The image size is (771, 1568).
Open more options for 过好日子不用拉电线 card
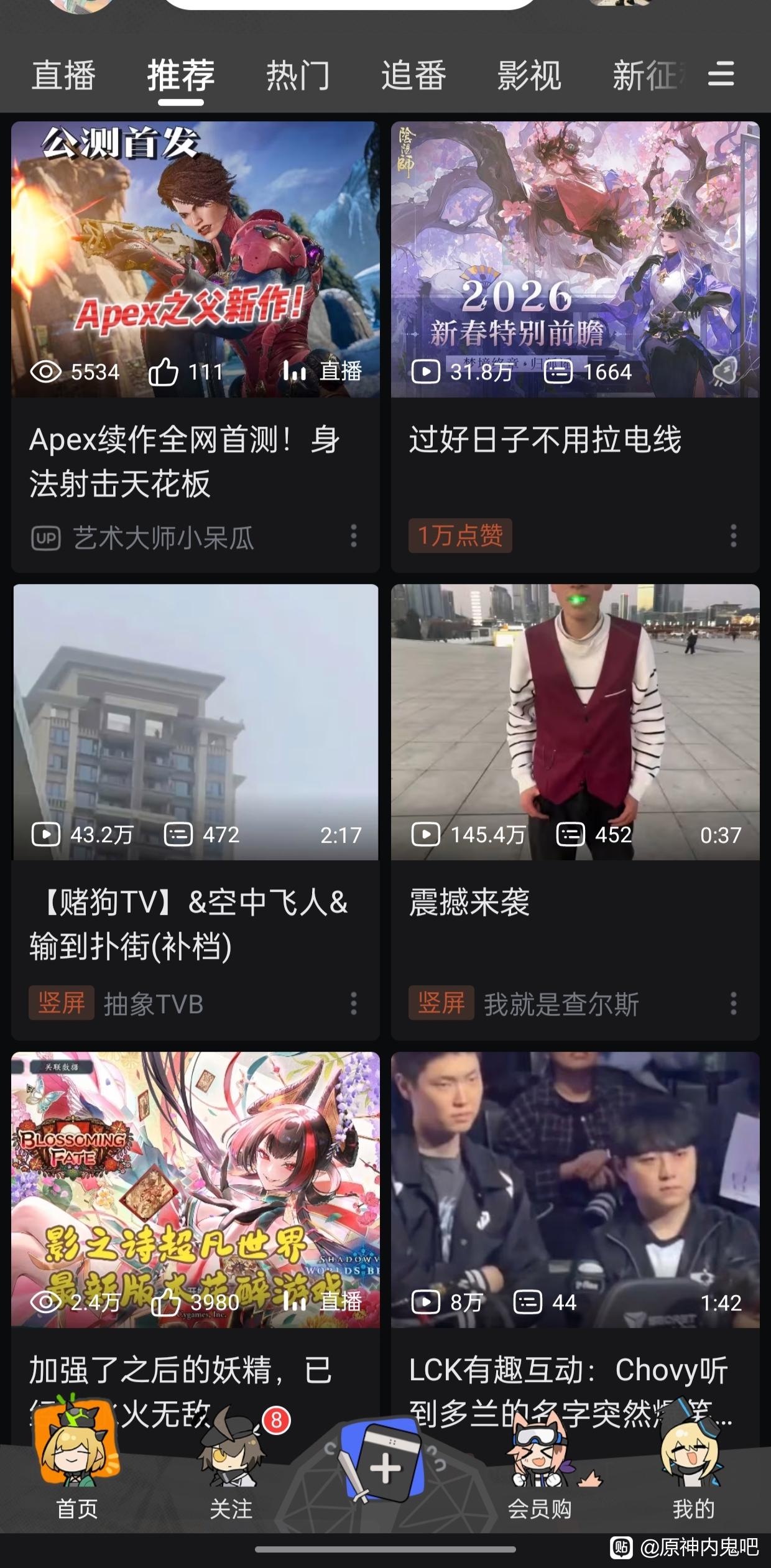point(734,536)
